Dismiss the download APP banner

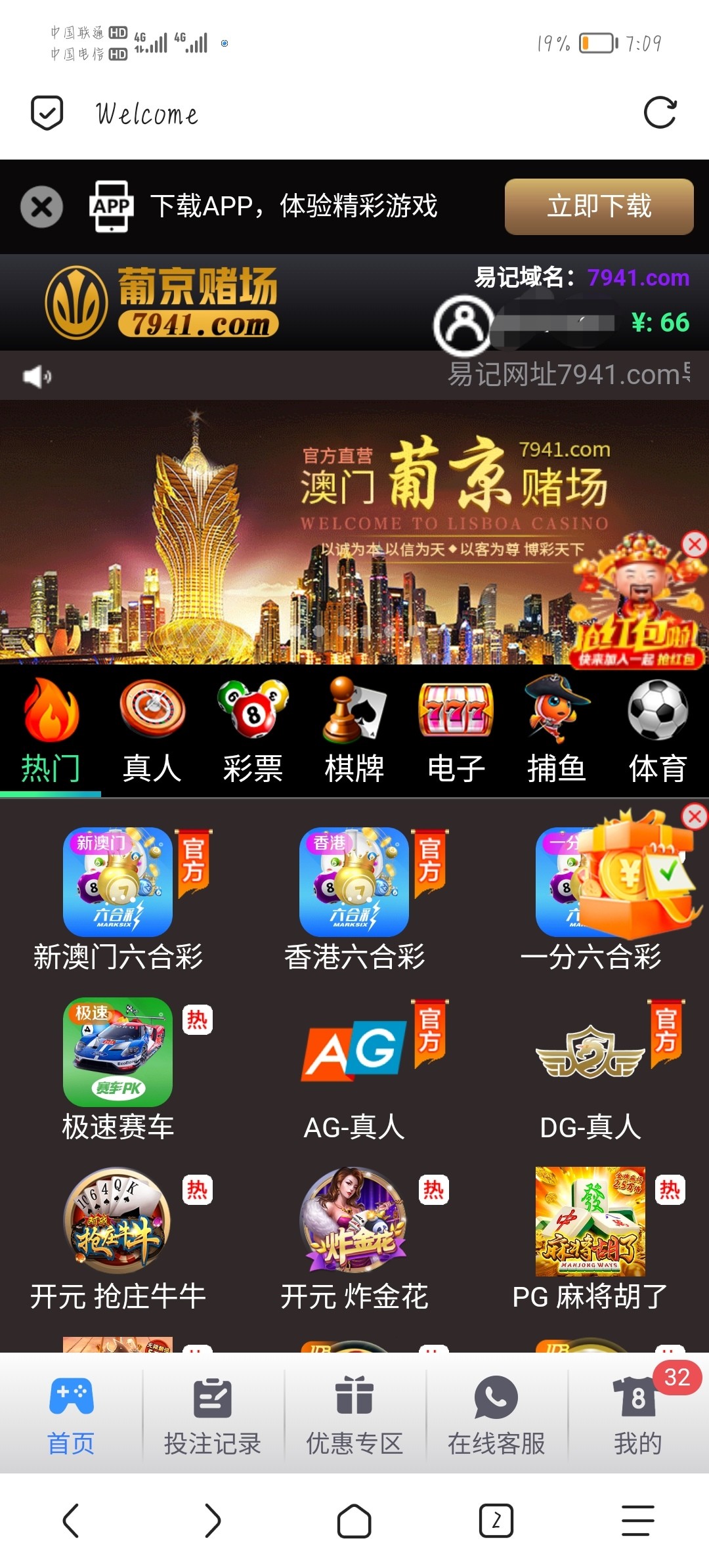click(x=41, y=207)
